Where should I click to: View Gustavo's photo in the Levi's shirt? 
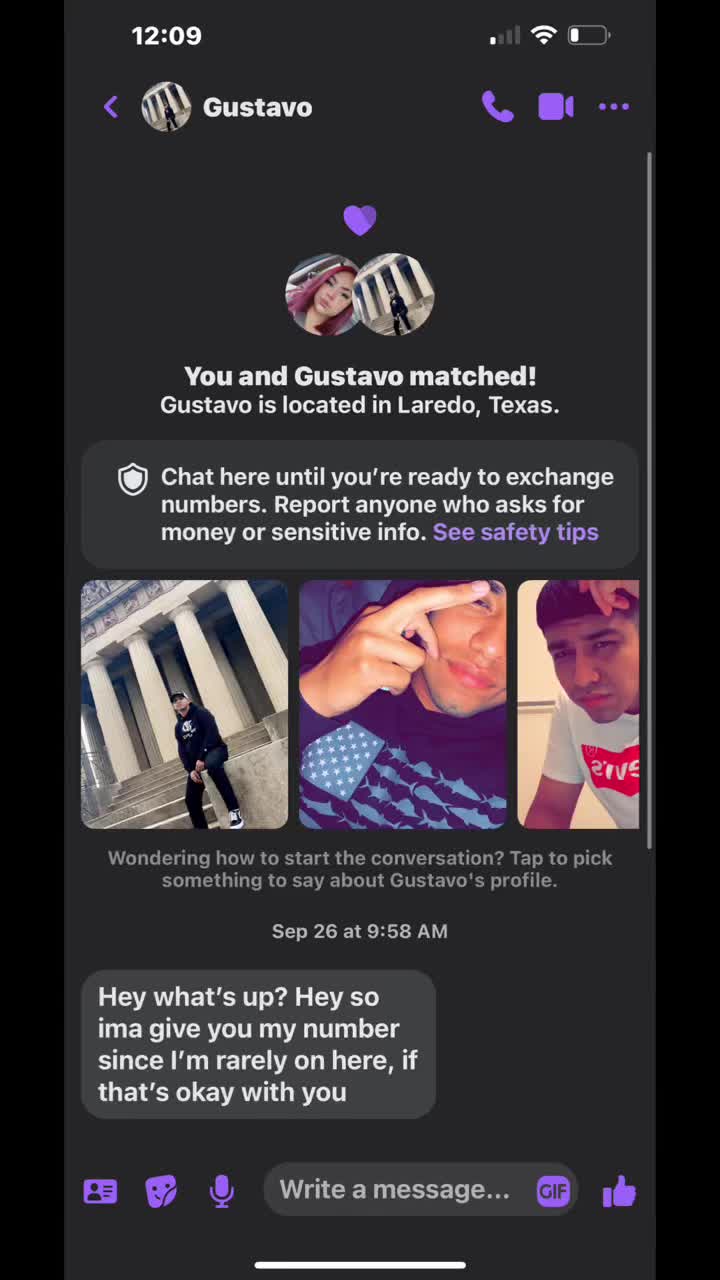578,704
